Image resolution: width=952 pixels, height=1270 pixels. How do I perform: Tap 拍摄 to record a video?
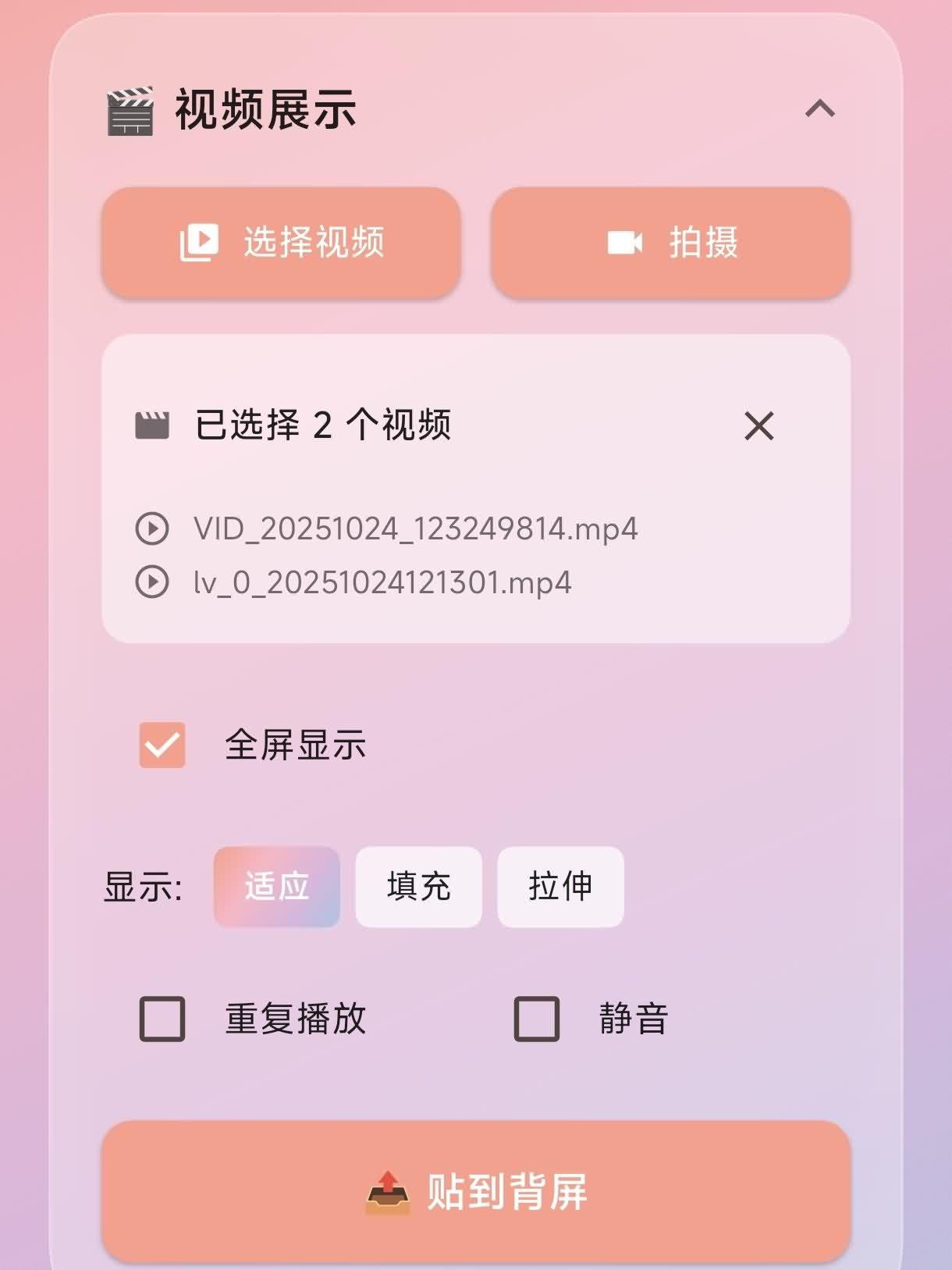point(671,242)
